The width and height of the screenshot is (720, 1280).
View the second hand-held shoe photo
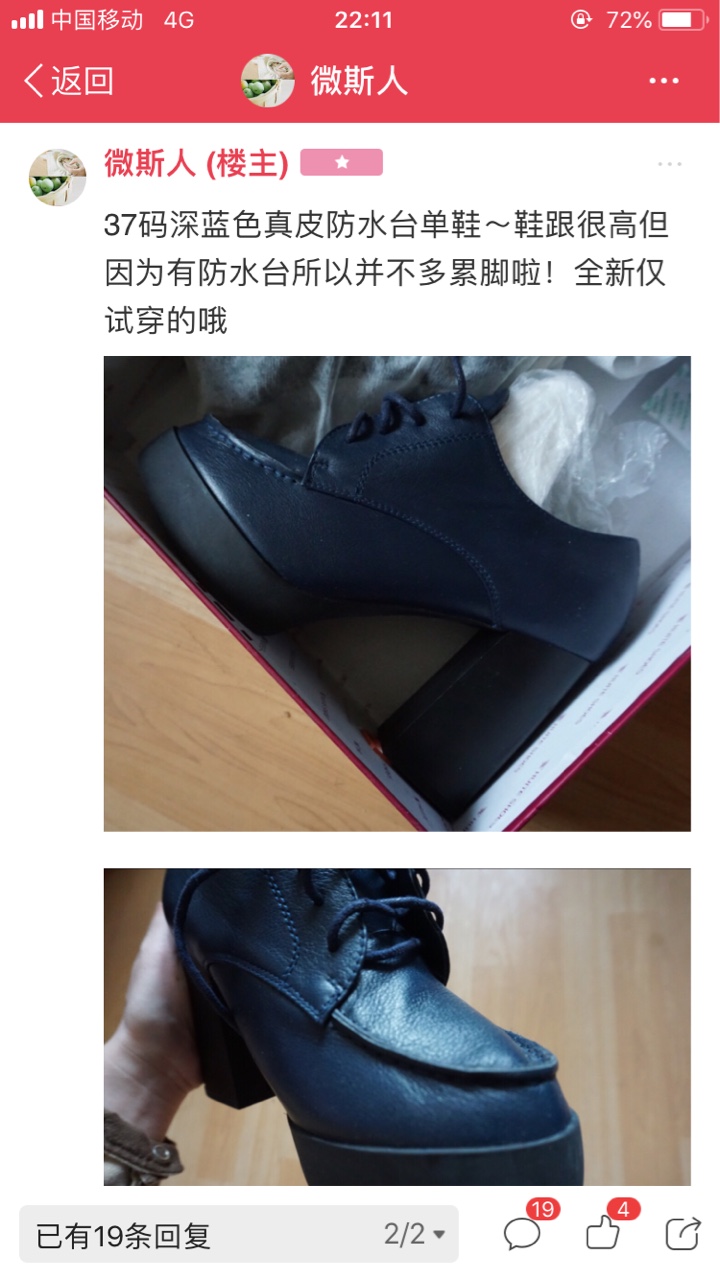(397, 1027)
